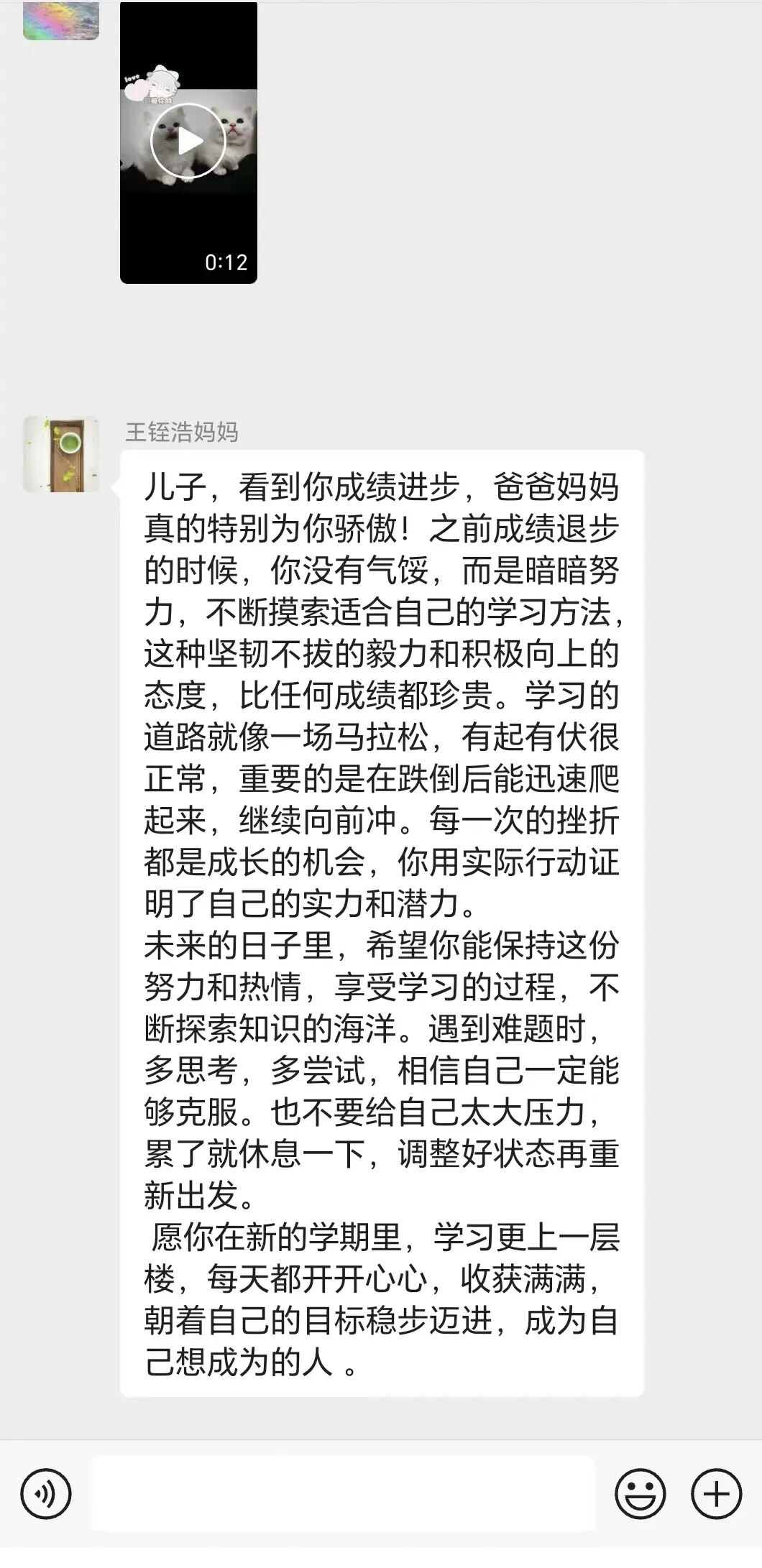Tap the message text input field

click(343, 1494)
